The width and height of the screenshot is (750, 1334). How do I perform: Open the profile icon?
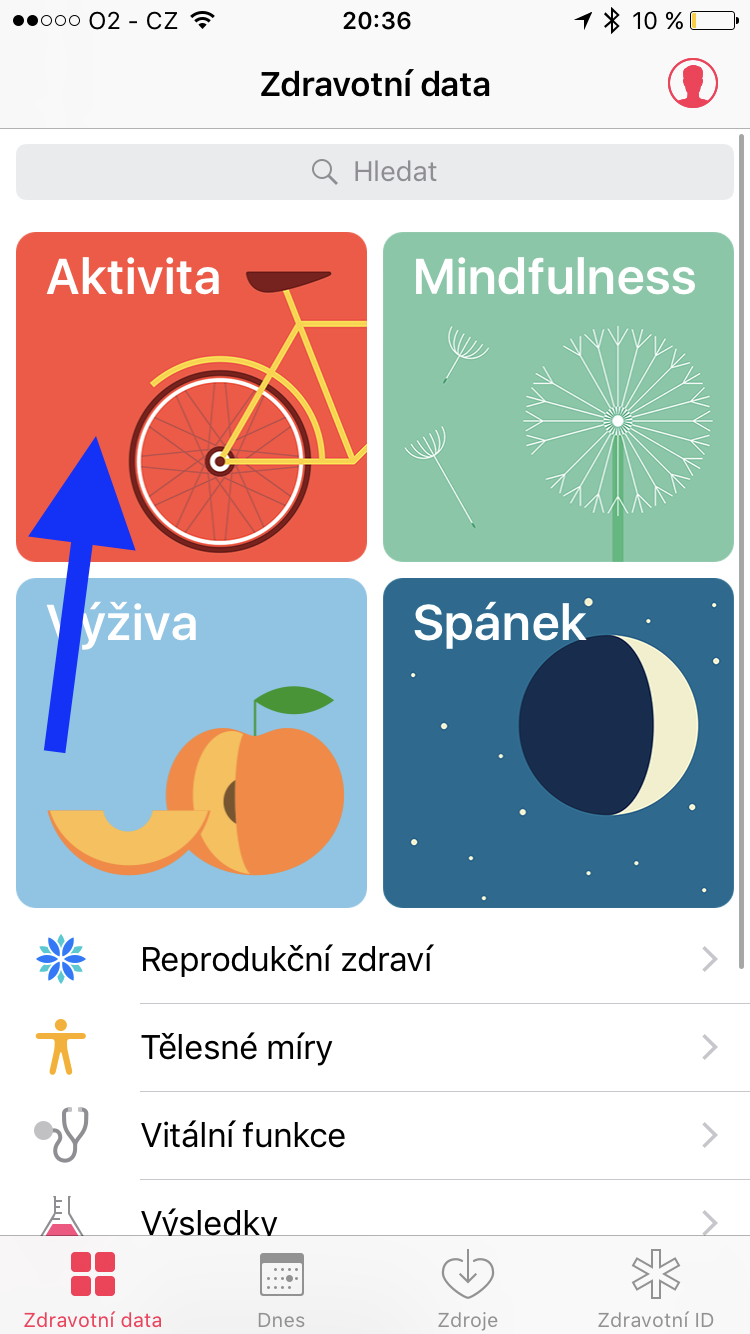point(693,83)
